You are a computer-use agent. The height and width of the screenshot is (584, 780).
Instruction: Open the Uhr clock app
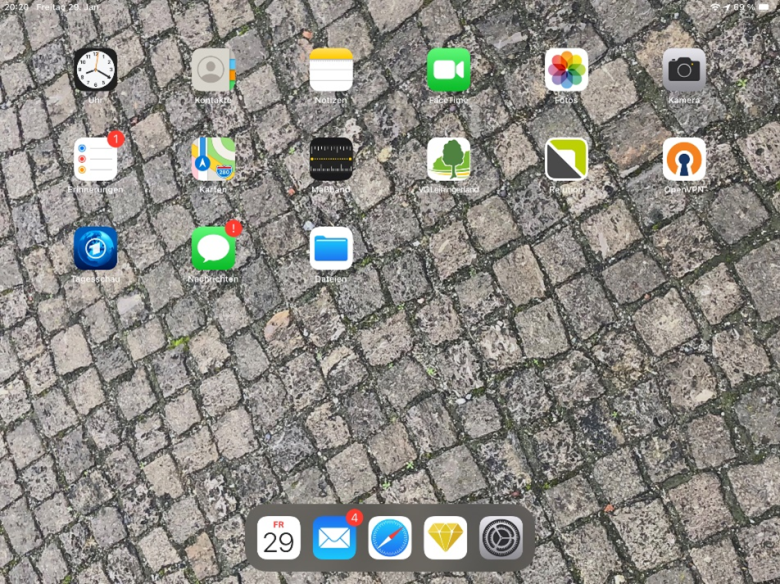tap(96, 70)
